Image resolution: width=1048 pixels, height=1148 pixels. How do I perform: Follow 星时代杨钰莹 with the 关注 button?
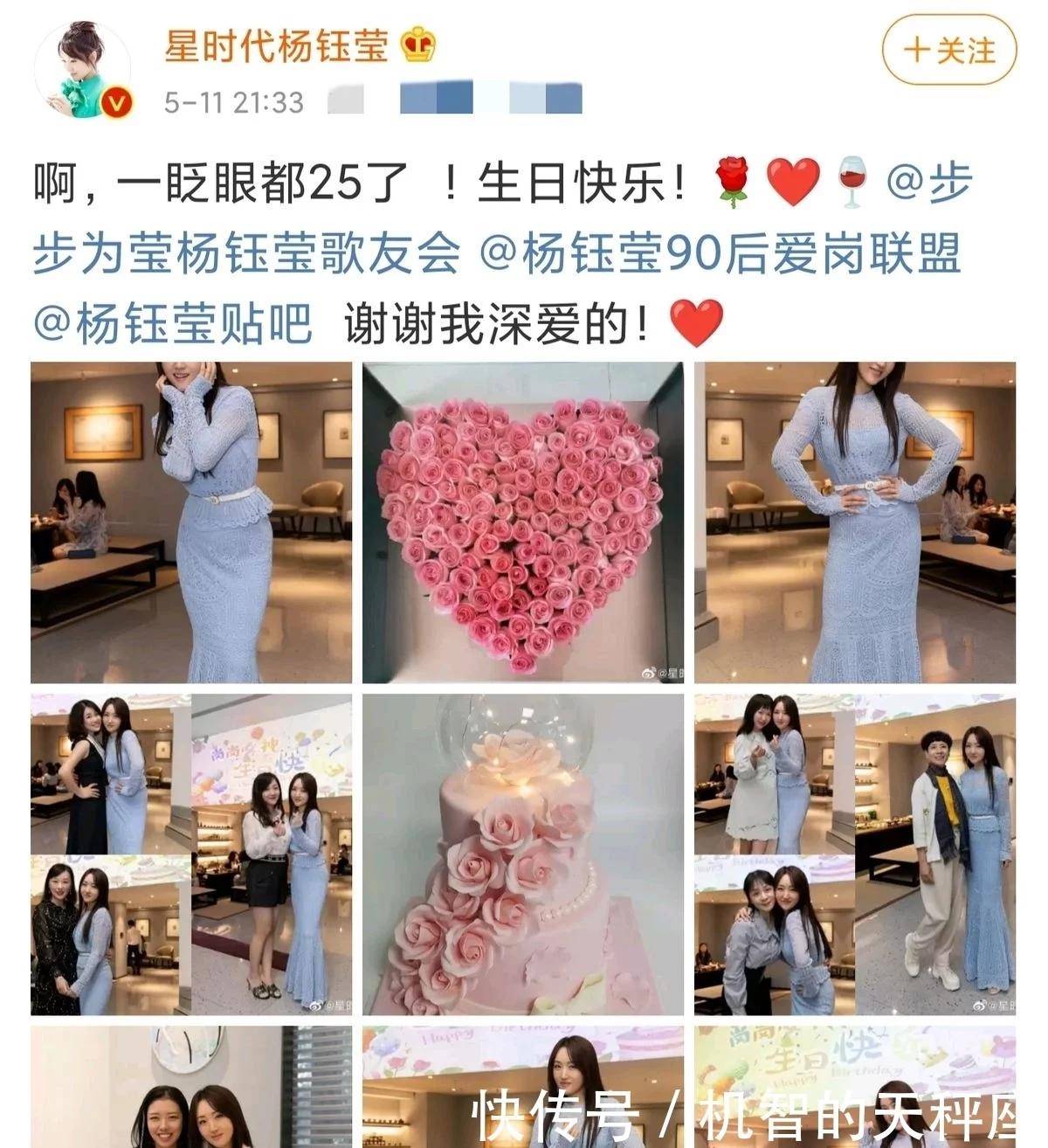coord(949,50)
